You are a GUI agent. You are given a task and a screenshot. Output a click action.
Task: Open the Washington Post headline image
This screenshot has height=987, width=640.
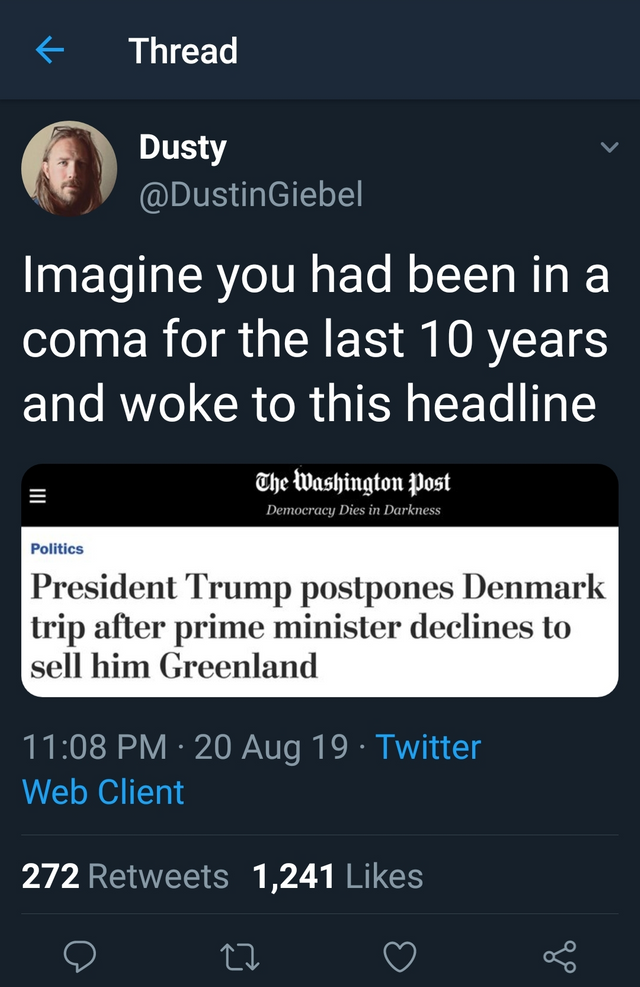click(320, 580)
